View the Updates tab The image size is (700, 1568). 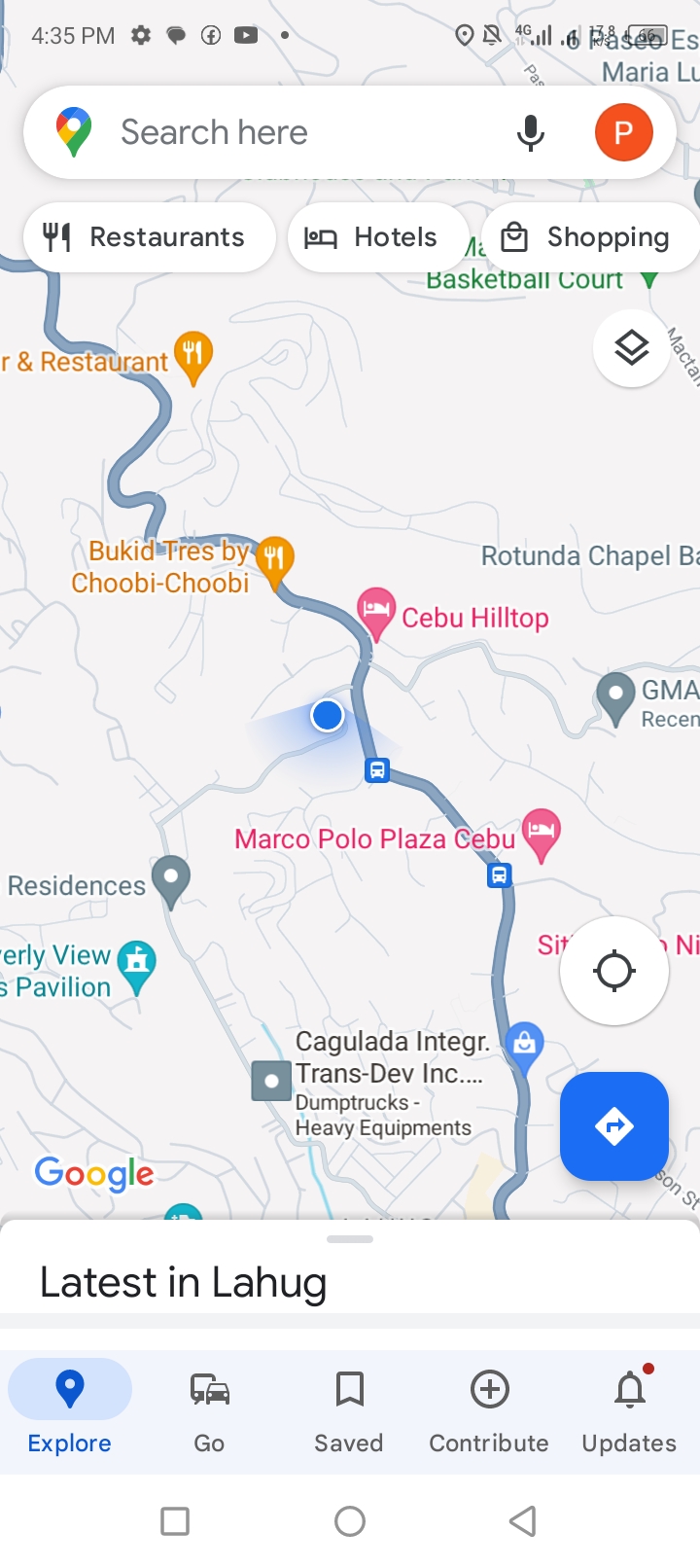click(x=629, y=1409)
